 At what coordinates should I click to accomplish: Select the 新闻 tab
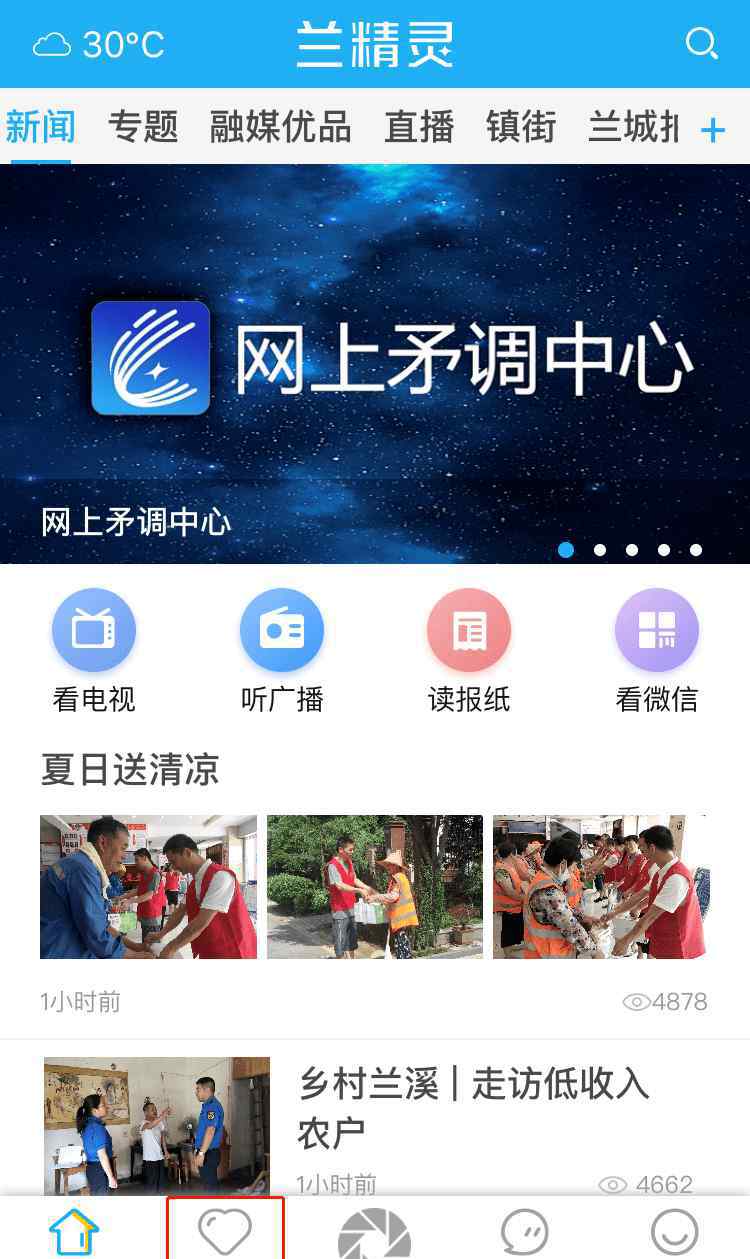(40, 127)
